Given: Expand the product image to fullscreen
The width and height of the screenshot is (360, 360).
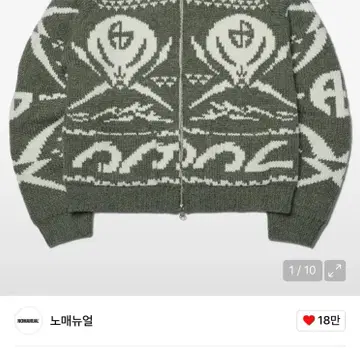Looking at the screenshot, I should (x=335, y=271).
